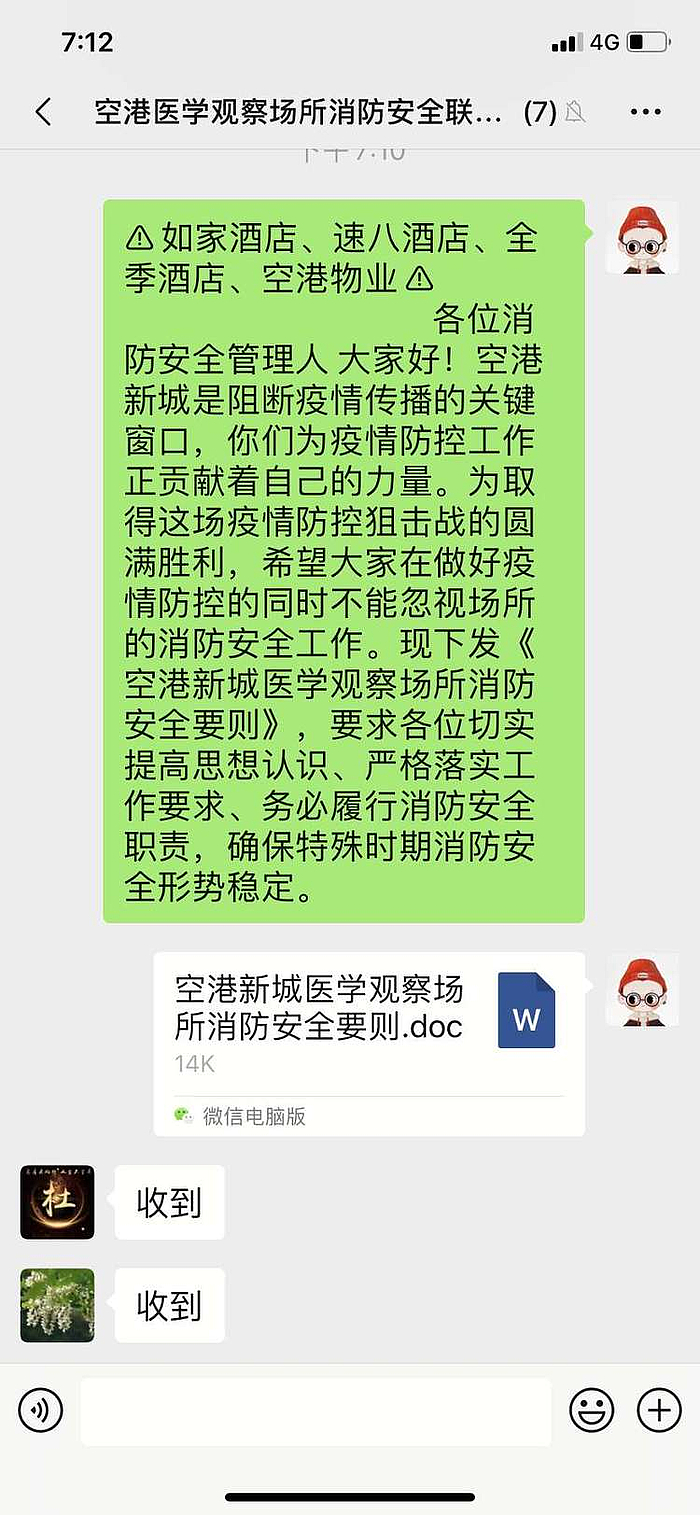
Task: Tap the message text input field
Action: click(x=315, y=1411)
